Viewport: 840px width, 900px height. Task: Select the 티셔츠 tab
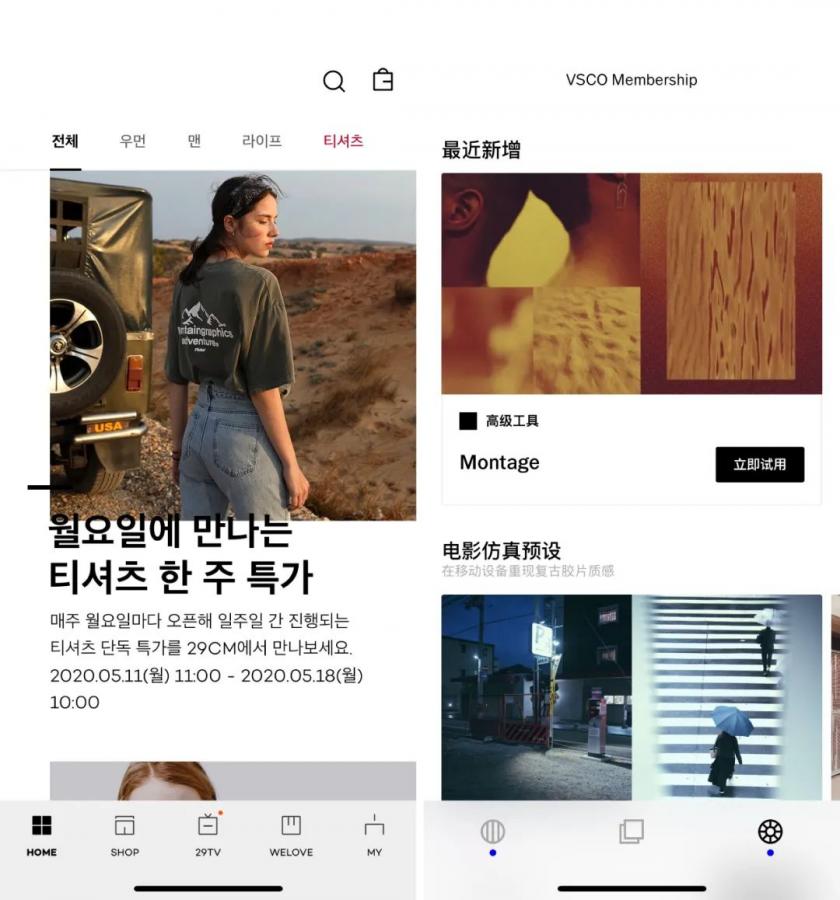pos(343,141)
